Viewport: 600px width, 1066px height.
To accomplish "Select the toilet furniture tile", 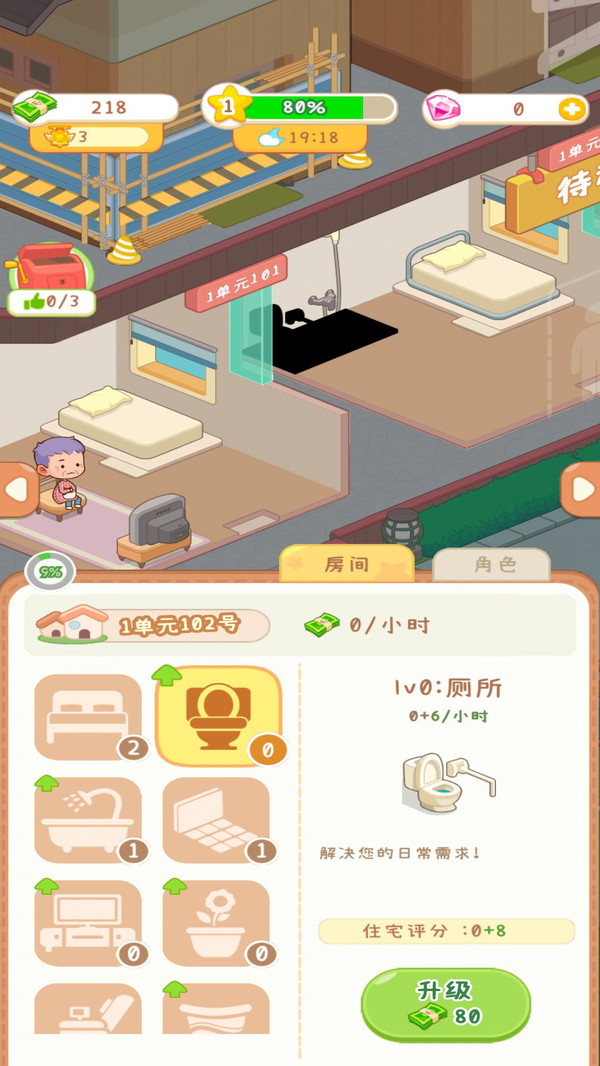I will (219, 717).
